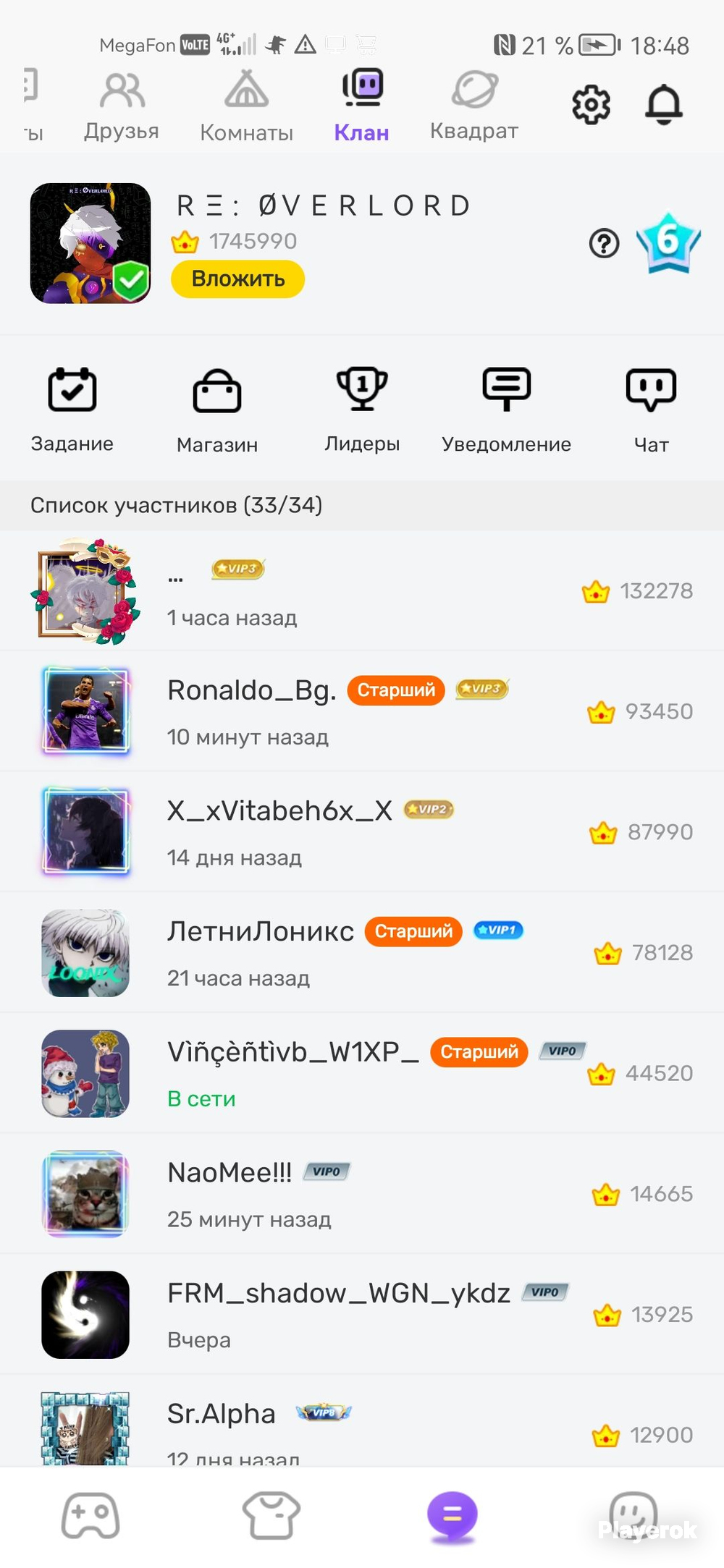Open member NaoMee!!! row
The height and width of the screenshot is (1568, 724).
pyautogui.click(x=362, y=1194)
